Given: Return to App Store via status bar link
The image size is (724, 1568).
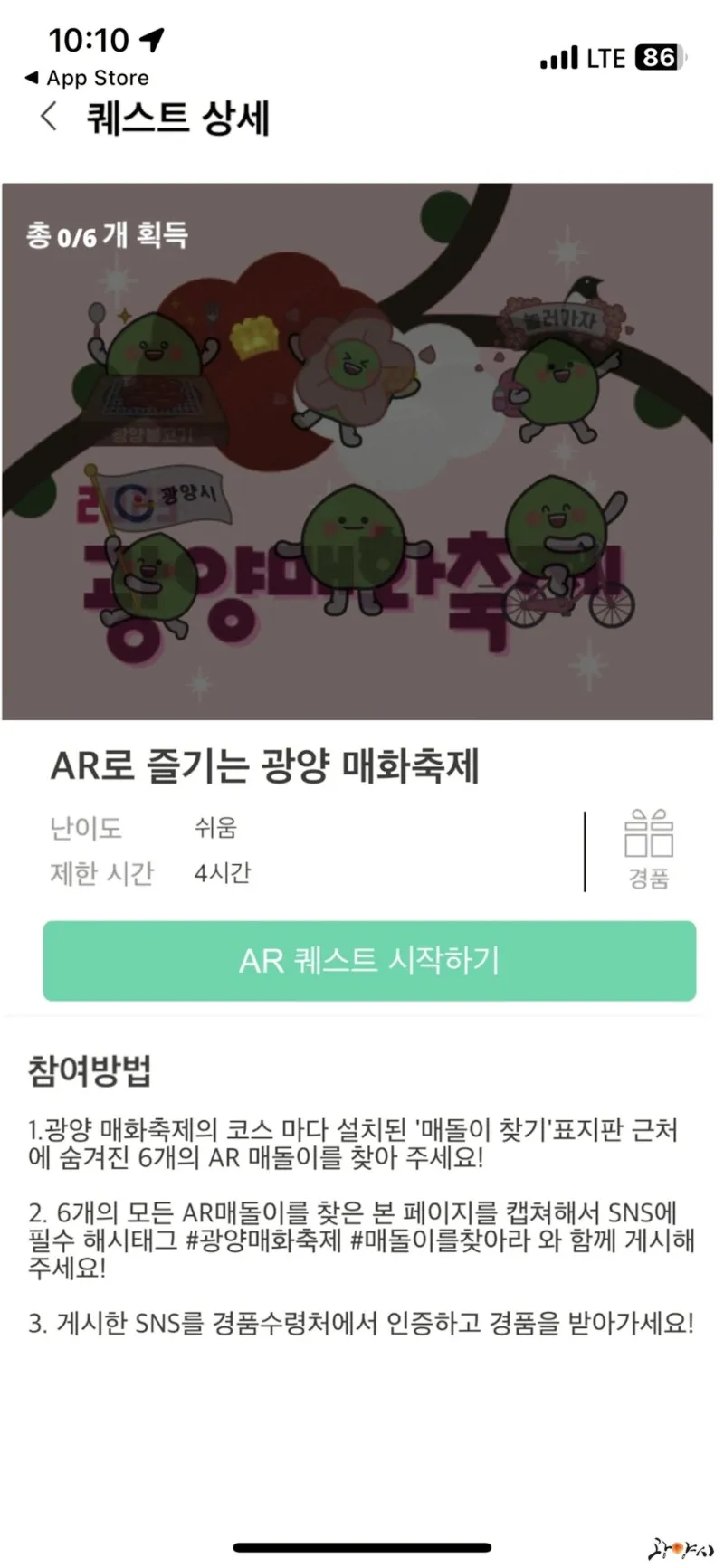Looking at the screenshot, I should point(88,79).
